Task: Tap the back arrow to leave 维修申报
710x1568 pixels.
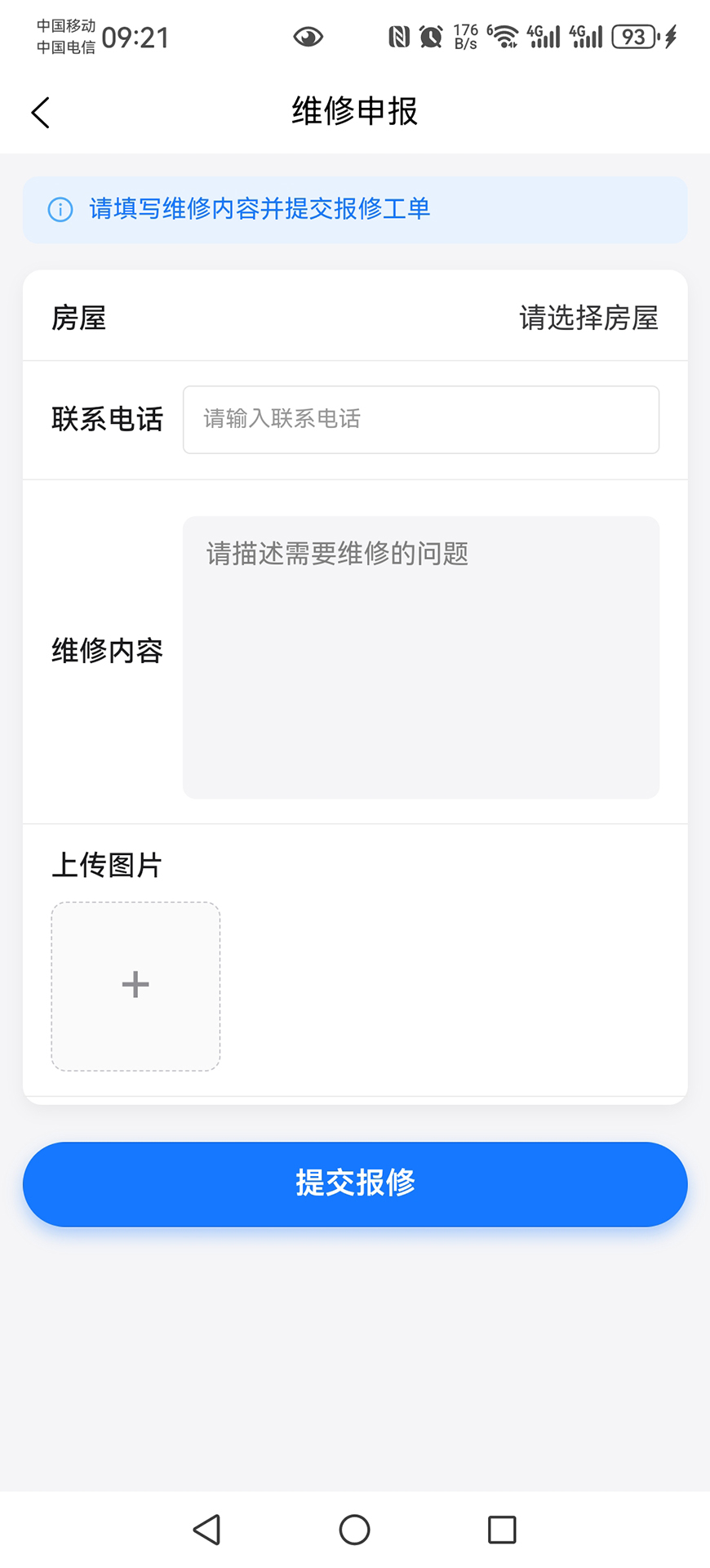Action: point(40,112)
